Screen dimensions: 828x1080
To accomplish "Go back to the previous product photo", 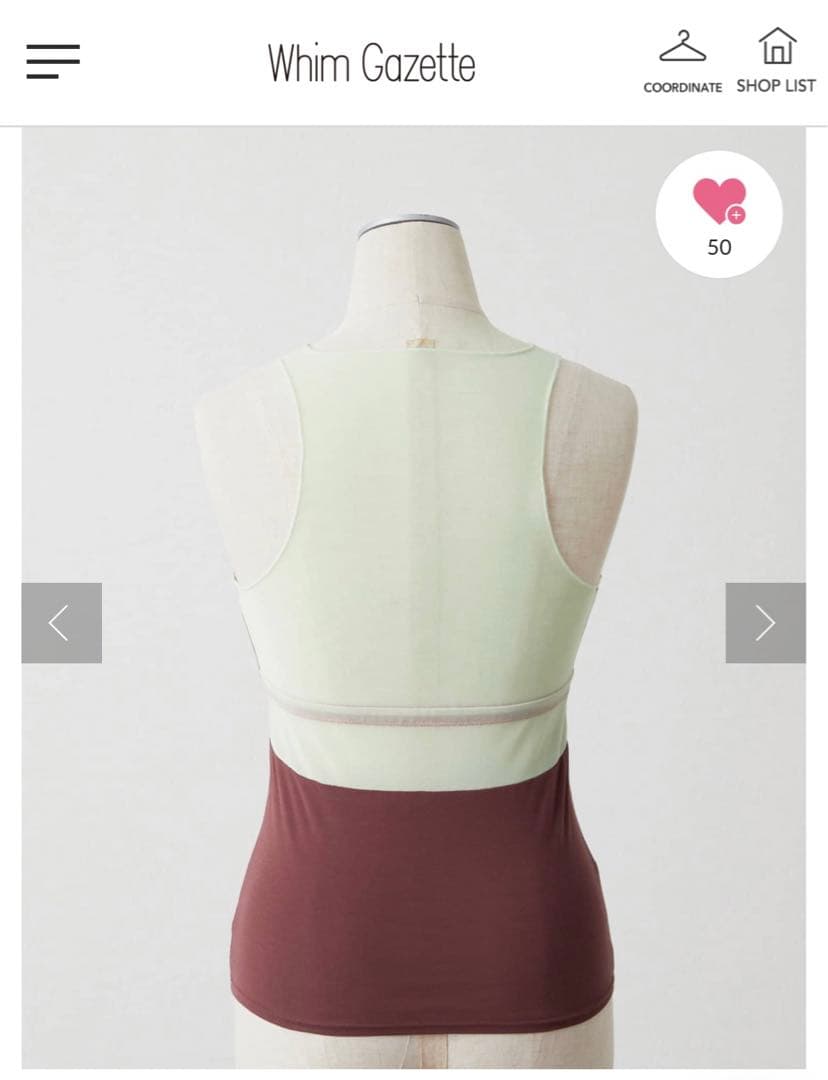I will pos(61,622).
